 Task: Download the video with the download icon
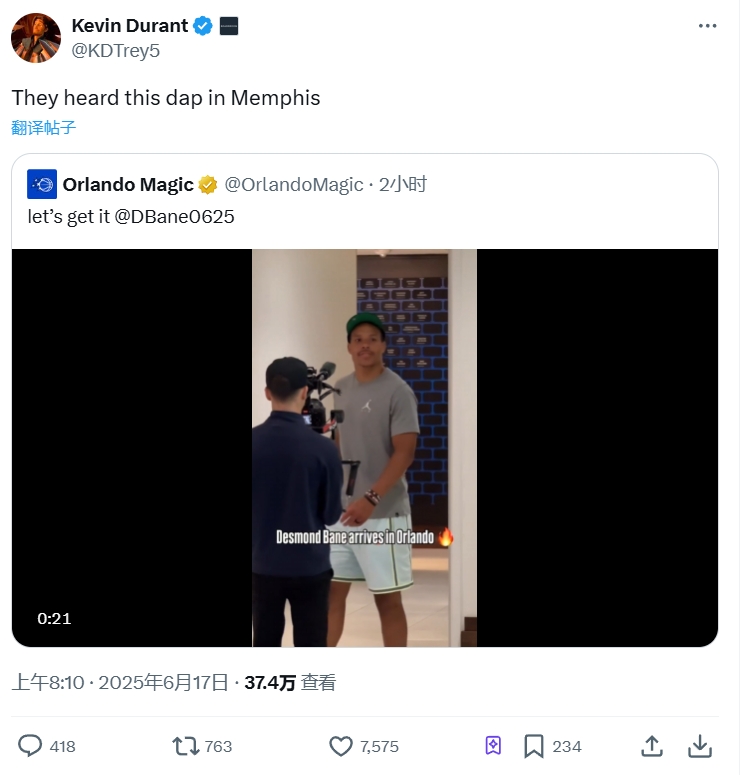(x=700, y=746)
